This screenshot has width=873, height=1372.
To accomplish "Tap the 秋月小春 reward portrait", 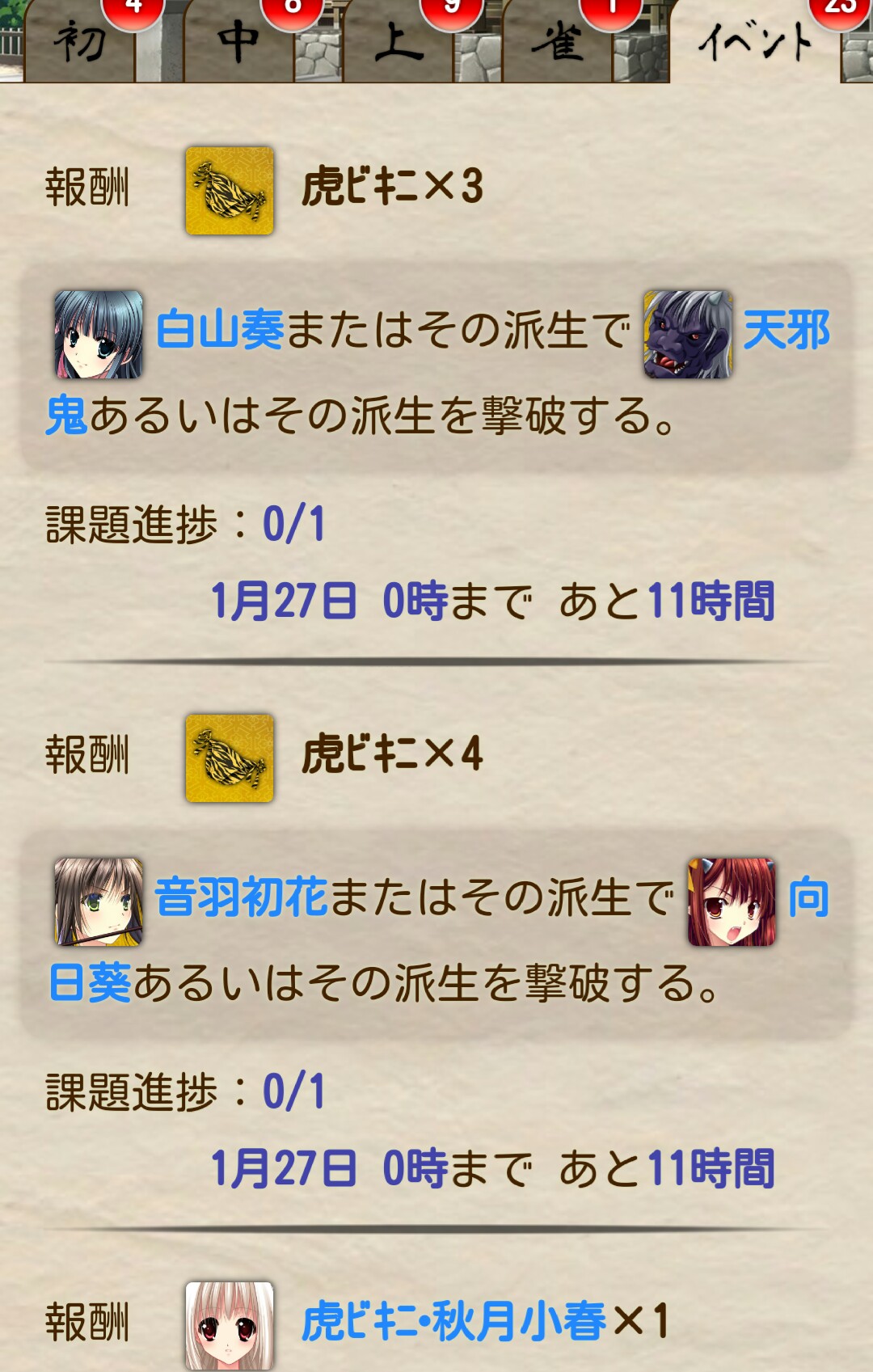I will (x=230, y=1325).
